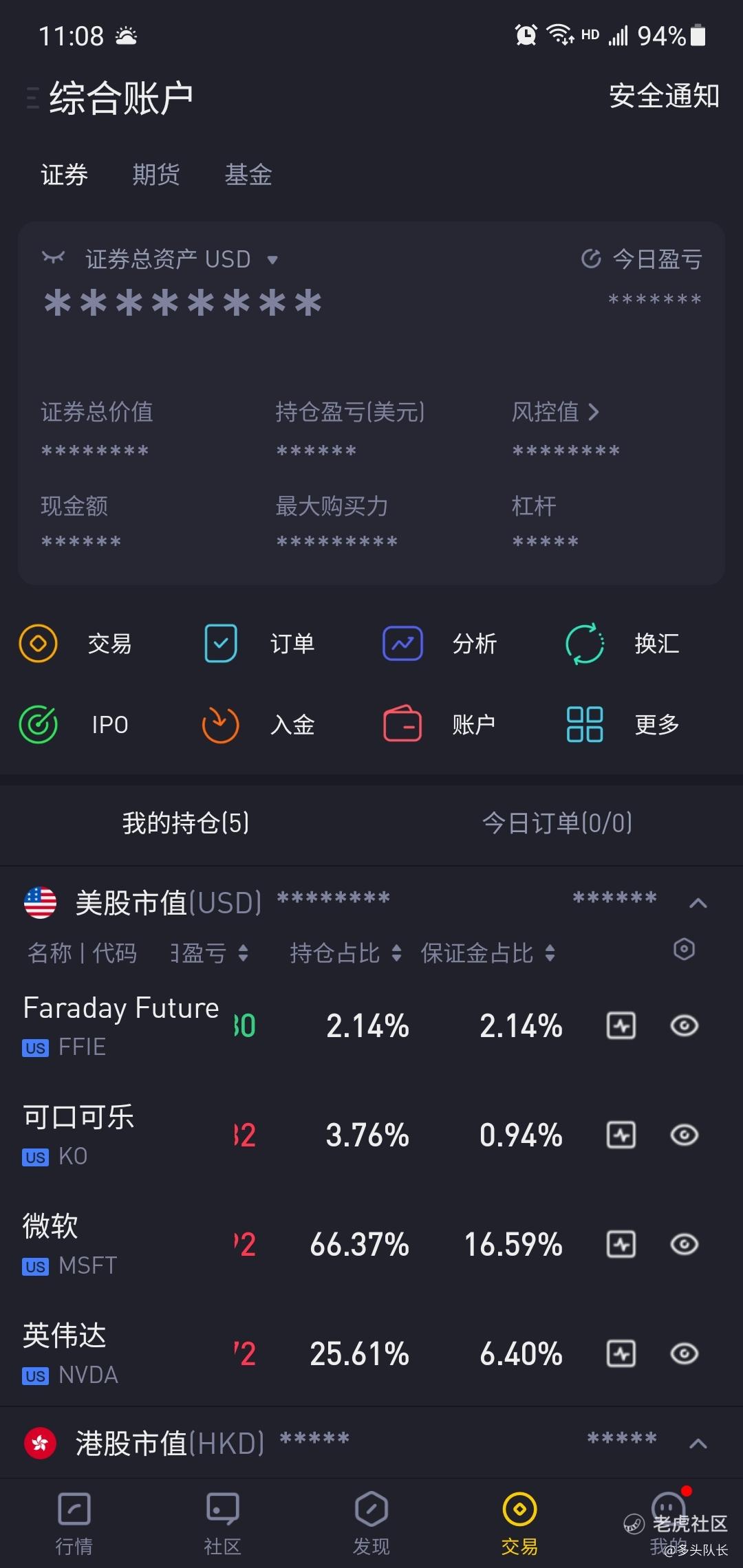Open the 微软 MSFT position
743x1568 pixels.
[371, 1244]
